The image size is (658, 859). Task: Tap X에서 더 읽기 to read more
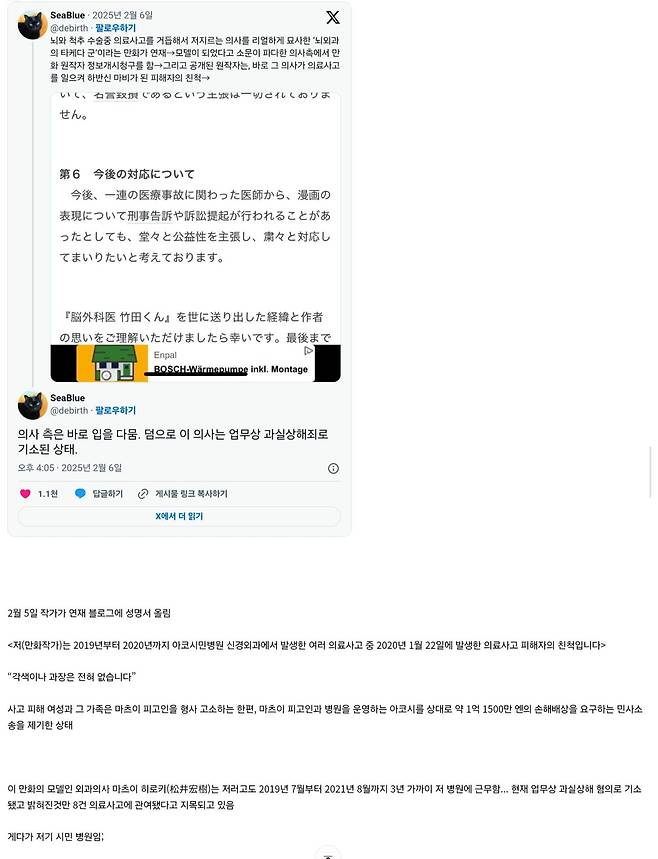click(x=179, y=516)
